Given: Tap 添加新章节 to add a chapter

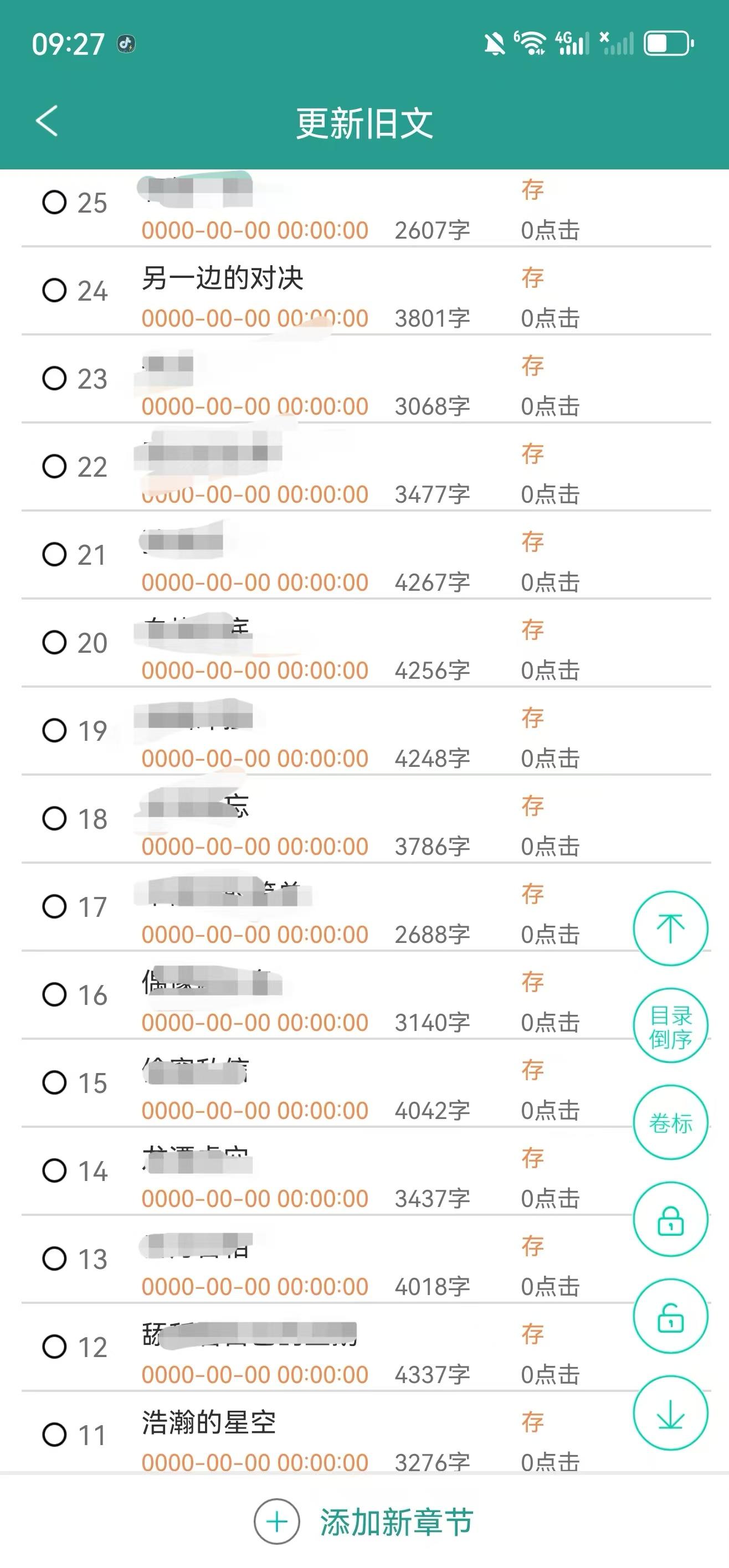Looking at the screenshot, I should coord(363,1521).
